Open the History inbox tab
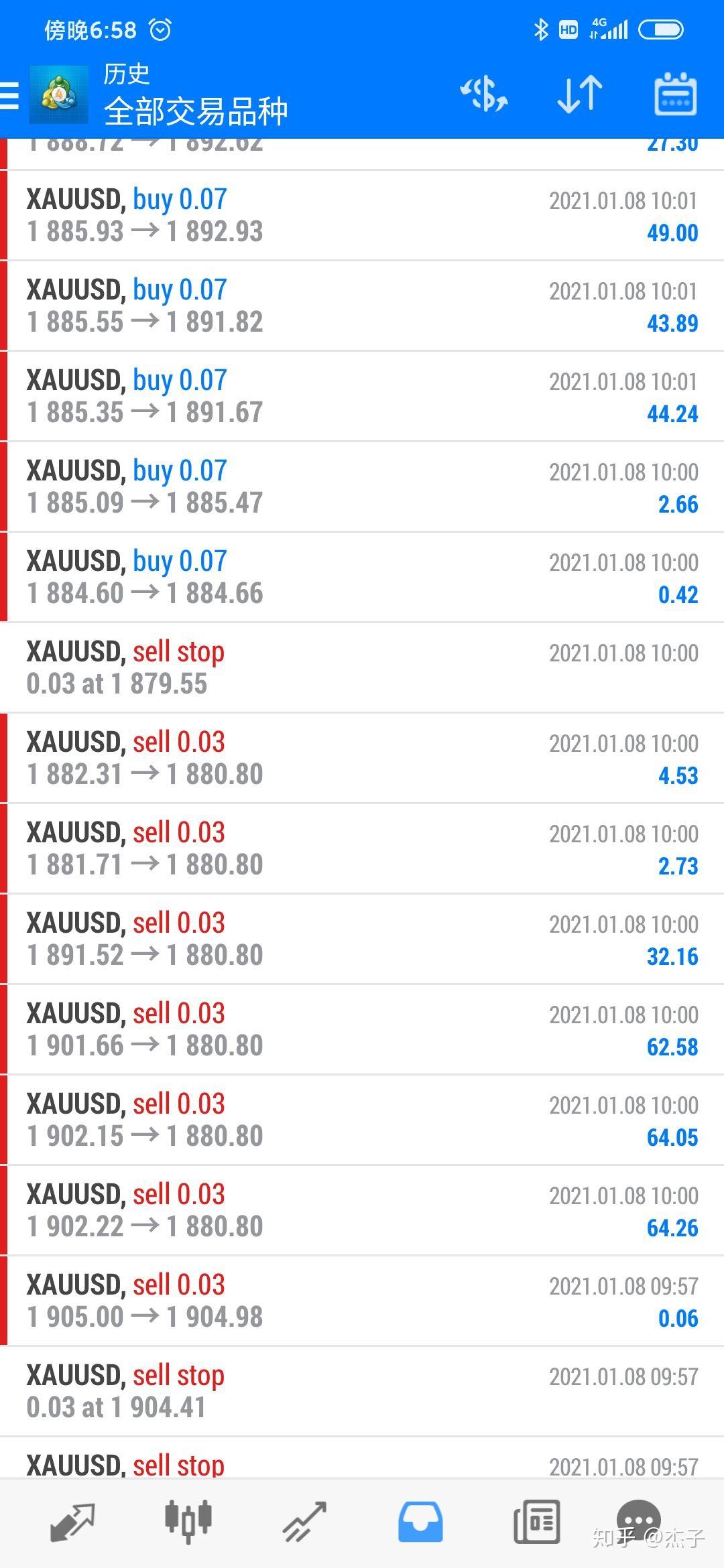This screenshot has width=724, height=1568. tap(420, 1521)
